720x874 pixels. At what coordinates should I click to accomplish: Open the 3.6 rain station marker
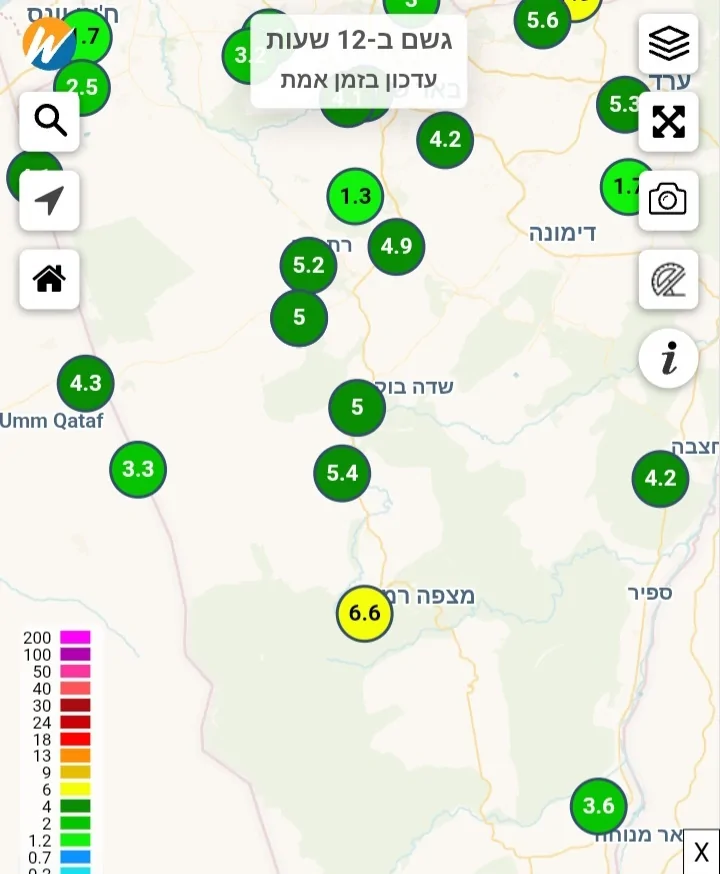tap(598, 806)
